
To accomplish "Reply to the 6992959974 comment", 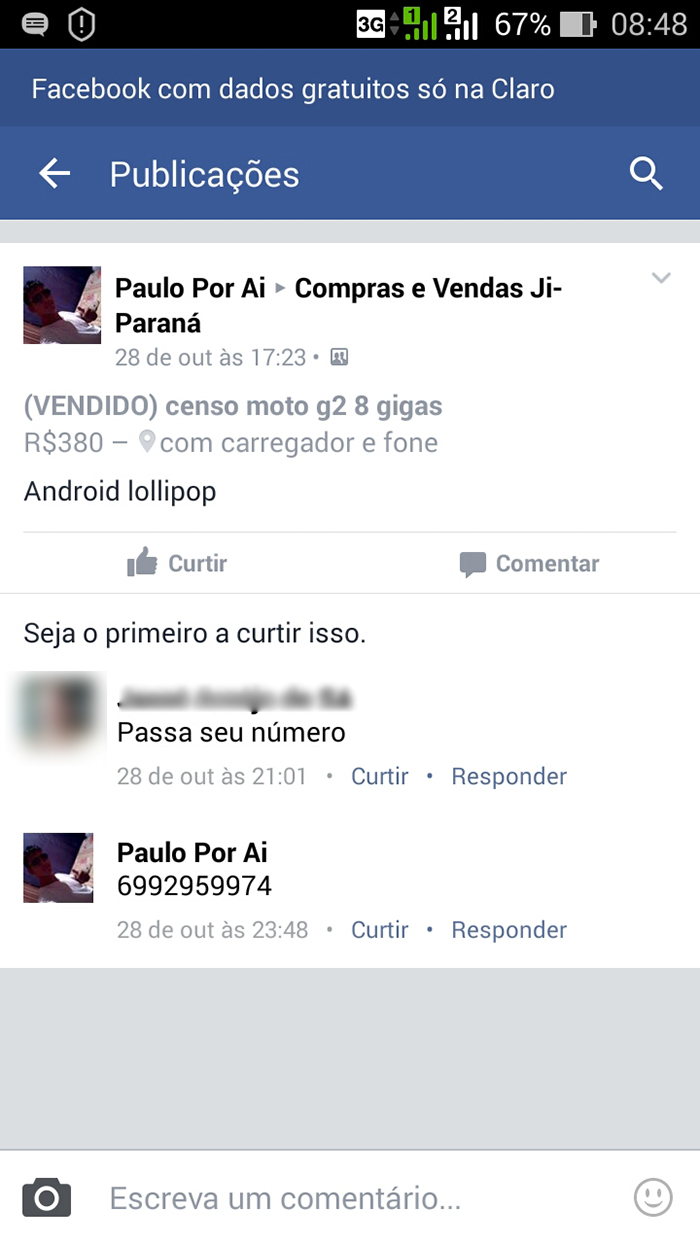I will [x=509, y=930].
